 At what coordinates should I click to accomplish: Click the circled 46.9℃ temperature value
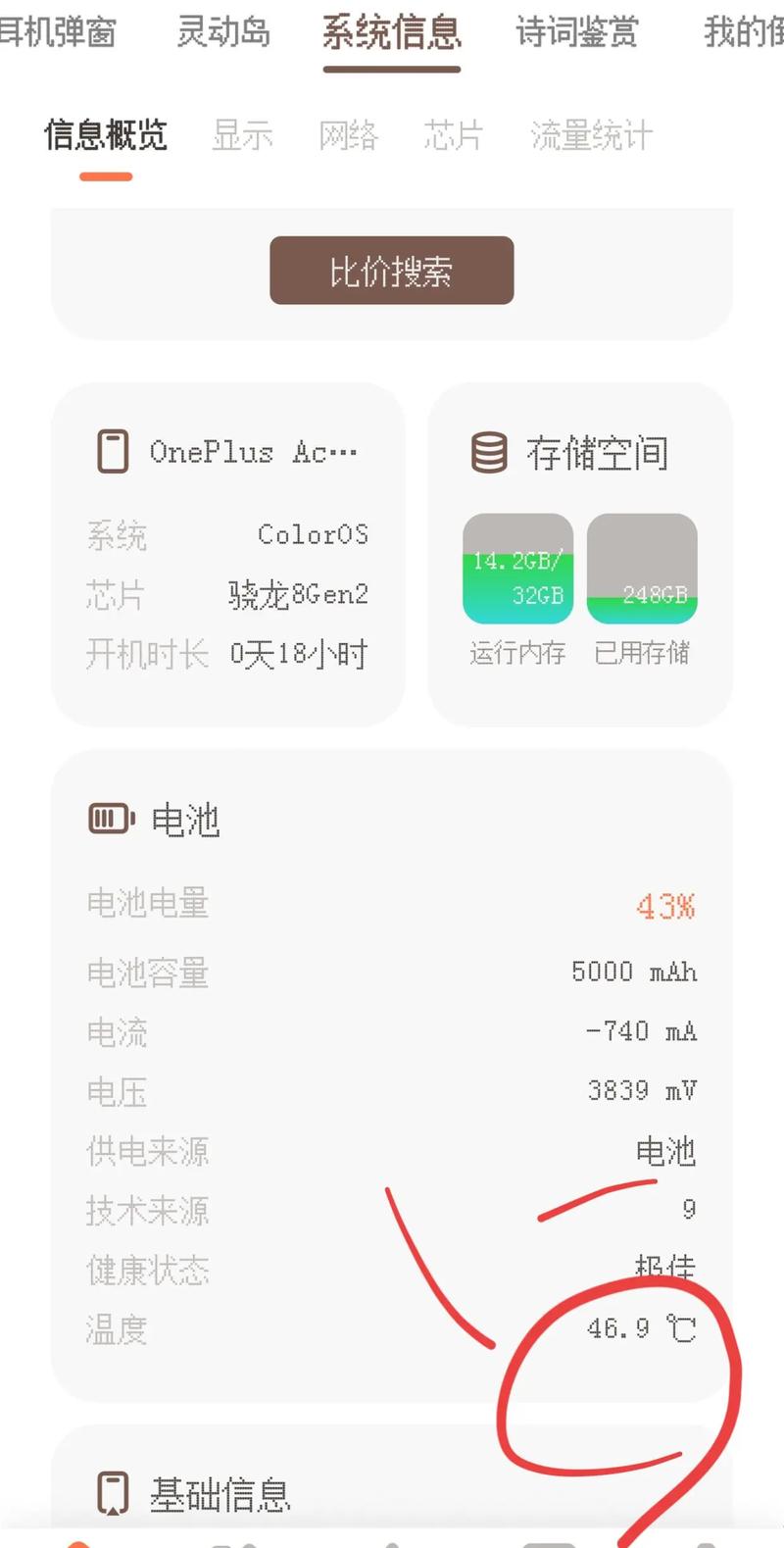(x=641, y=1328)
